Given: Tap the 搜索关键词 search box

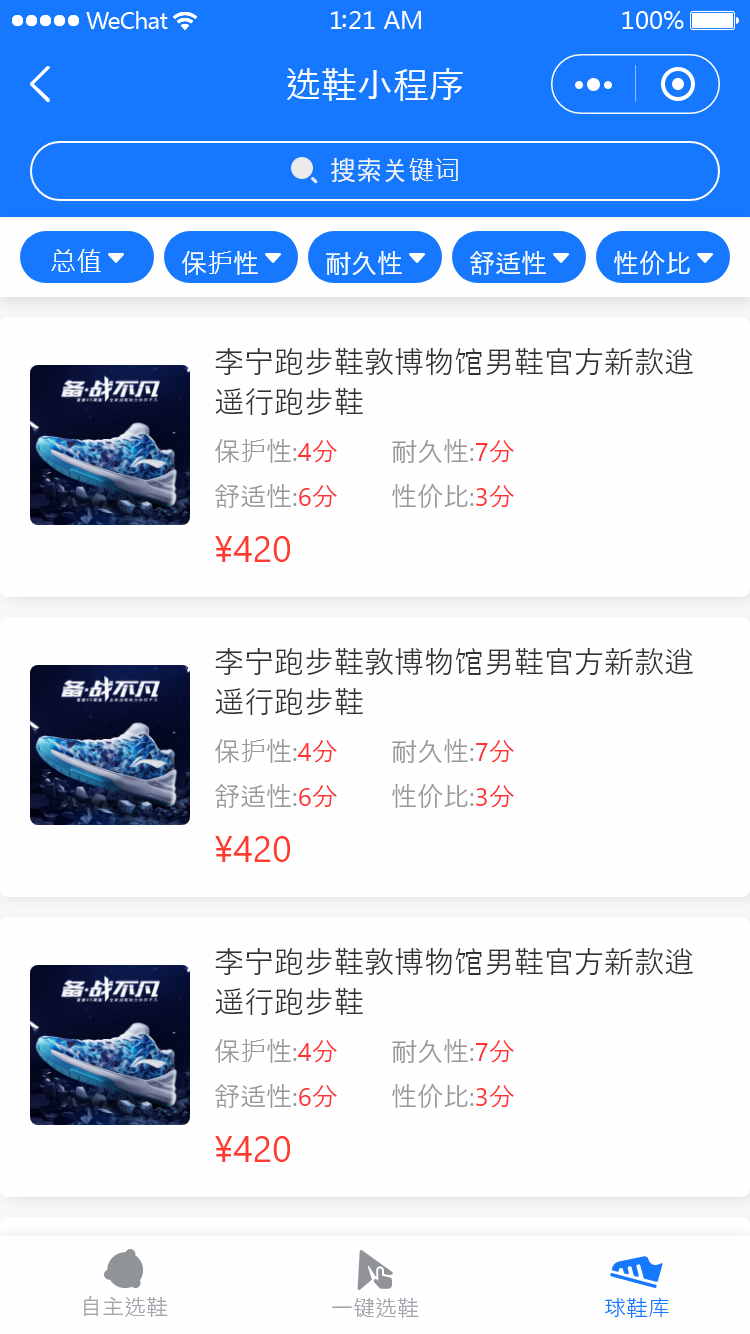Looking at the screenshot, I should coord(375,171).
